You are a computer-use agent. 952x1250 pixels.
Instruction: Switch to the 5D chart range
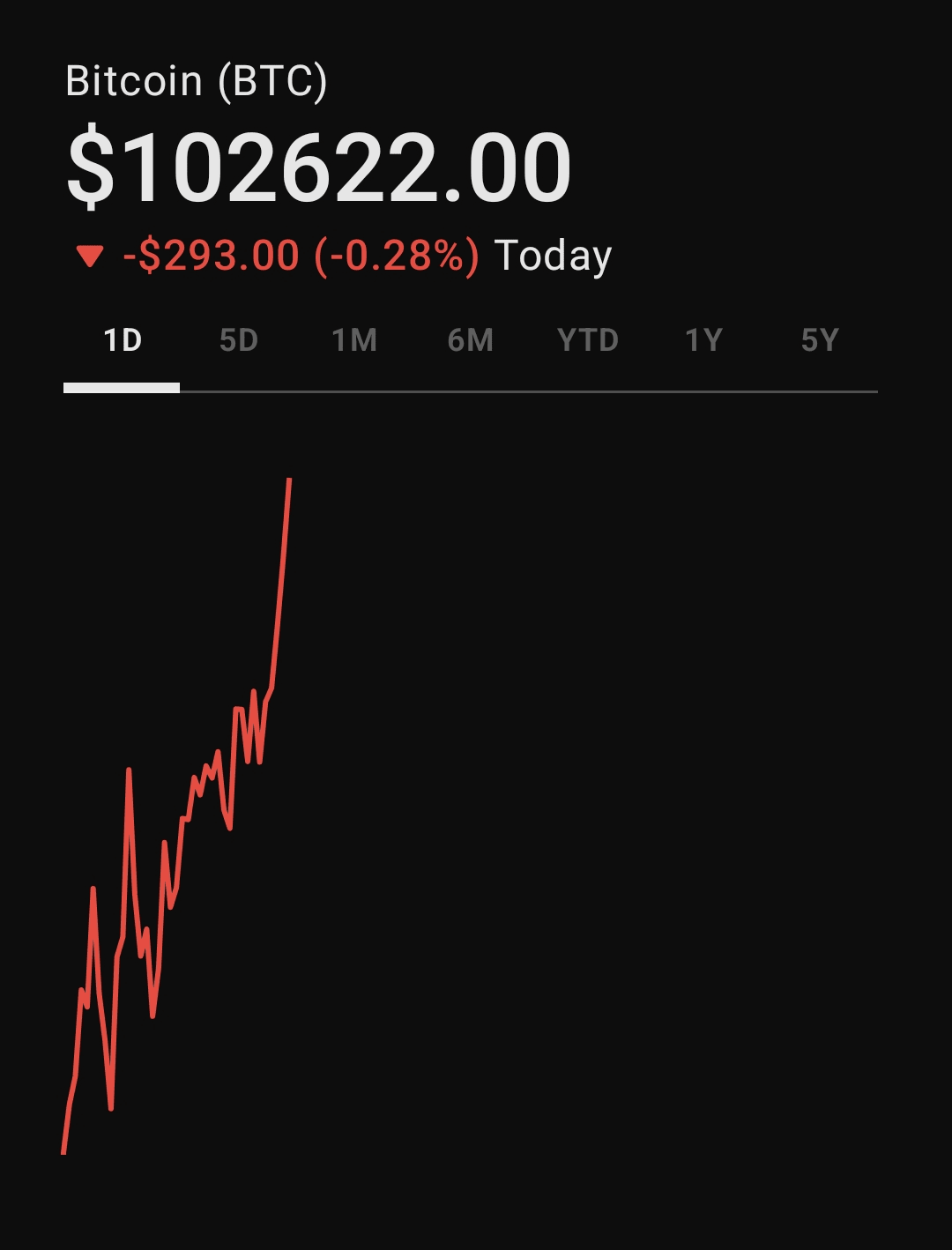pyautogui.click(x=239, y=340)
